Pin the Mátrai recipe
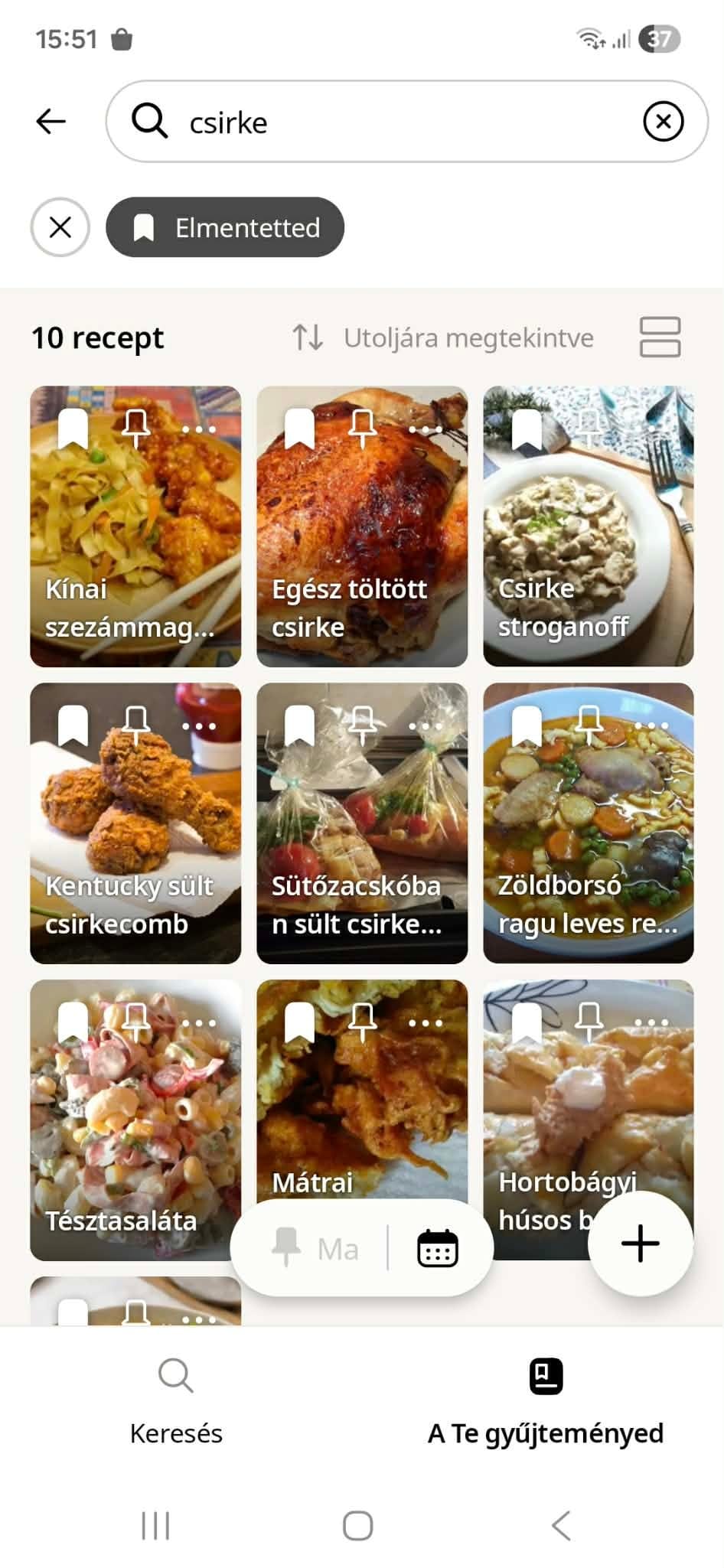This screenshot has width=724, height=1568. [x=363, y=1022]
